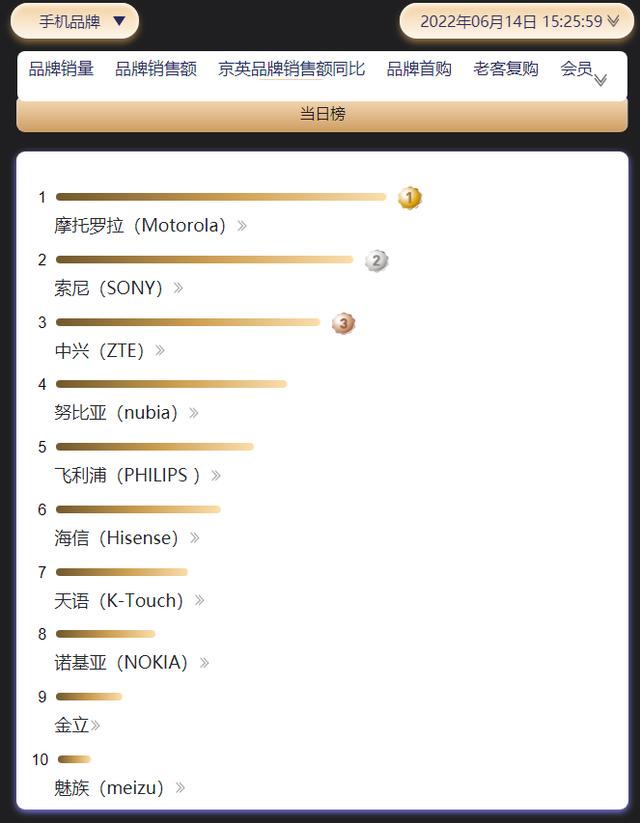
Task: Tap the 当日榜 ranking bar
Action: click(322, 115)
